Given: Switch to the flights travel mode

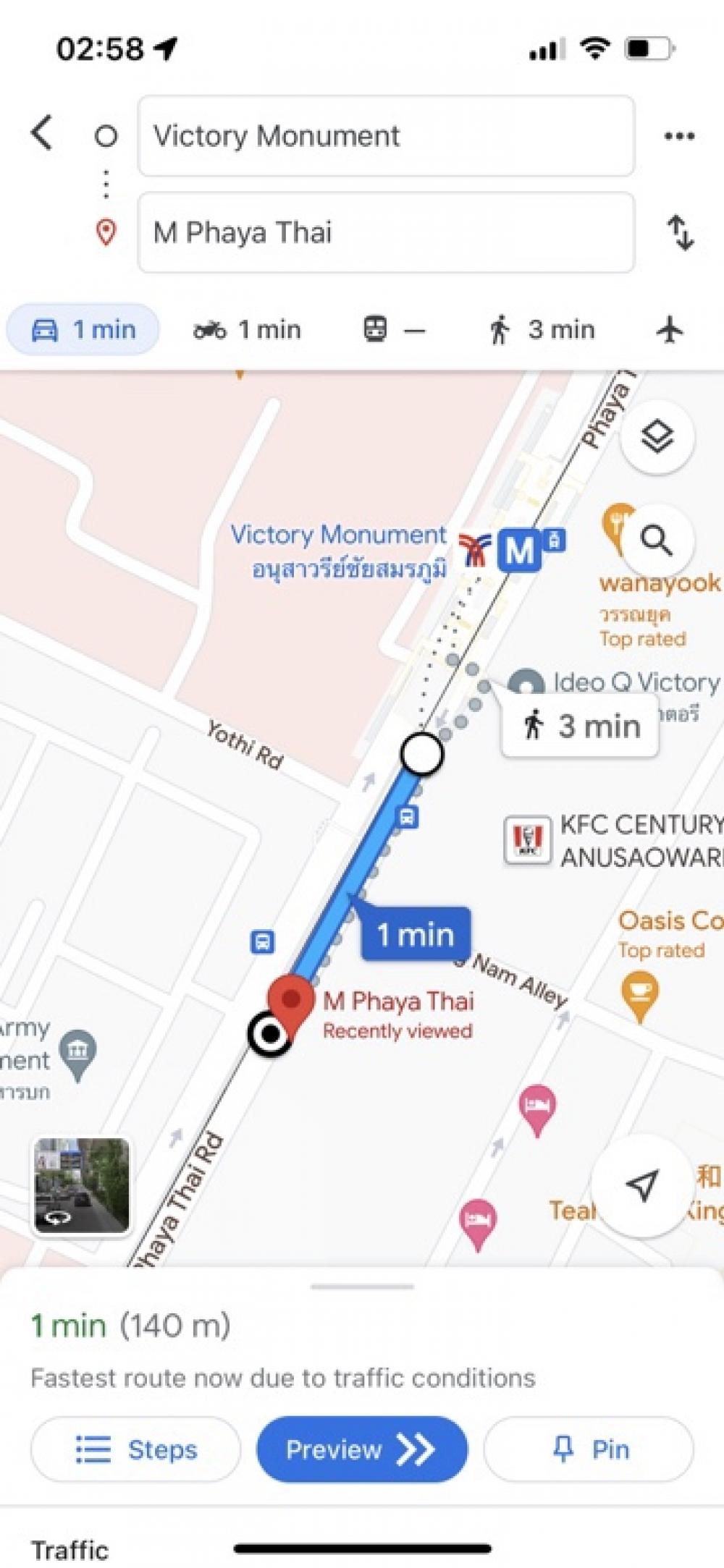Looking at the screenshot, I should (670, 330).
